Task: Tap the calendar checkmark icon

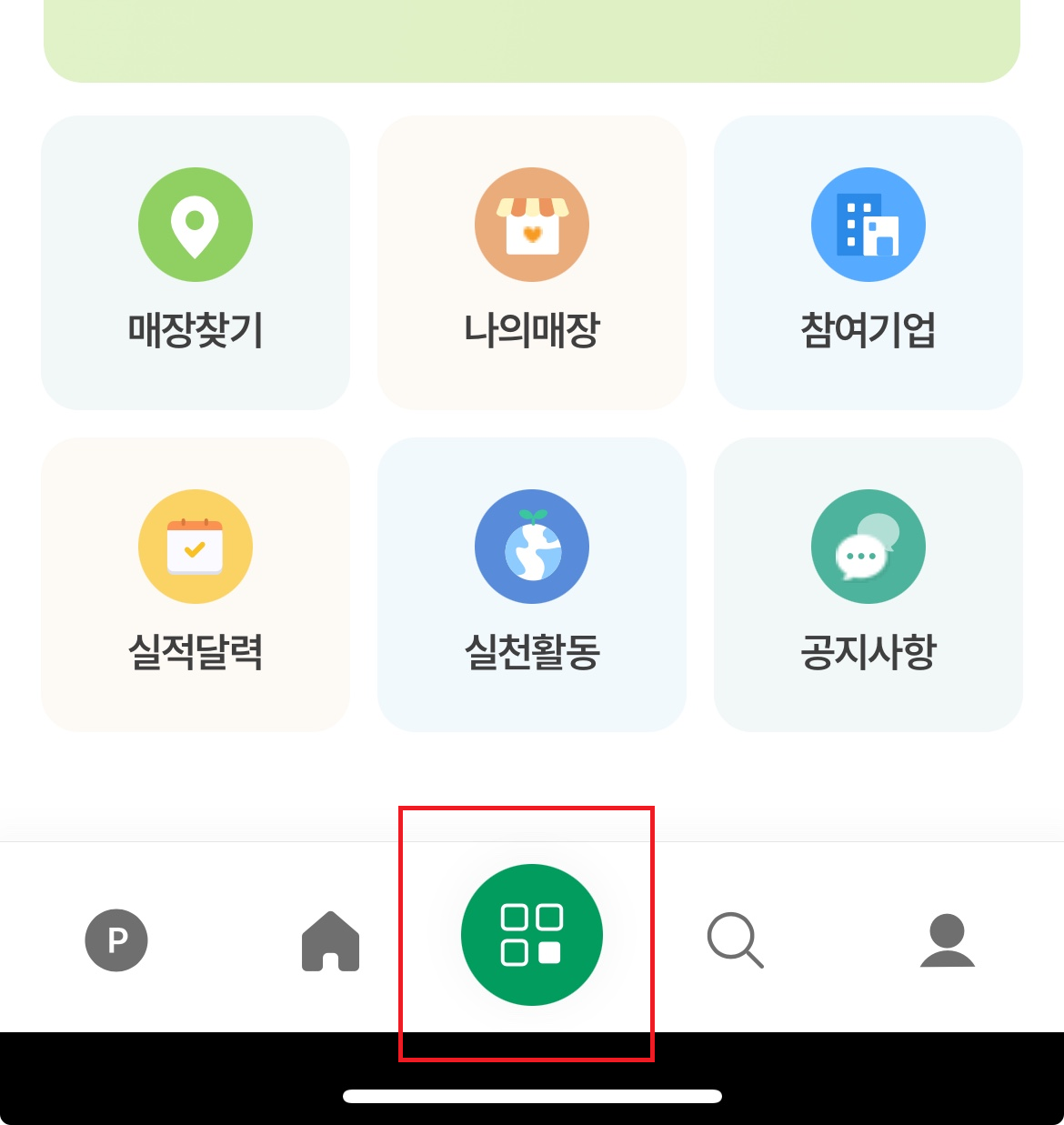Action: point(195,546)
